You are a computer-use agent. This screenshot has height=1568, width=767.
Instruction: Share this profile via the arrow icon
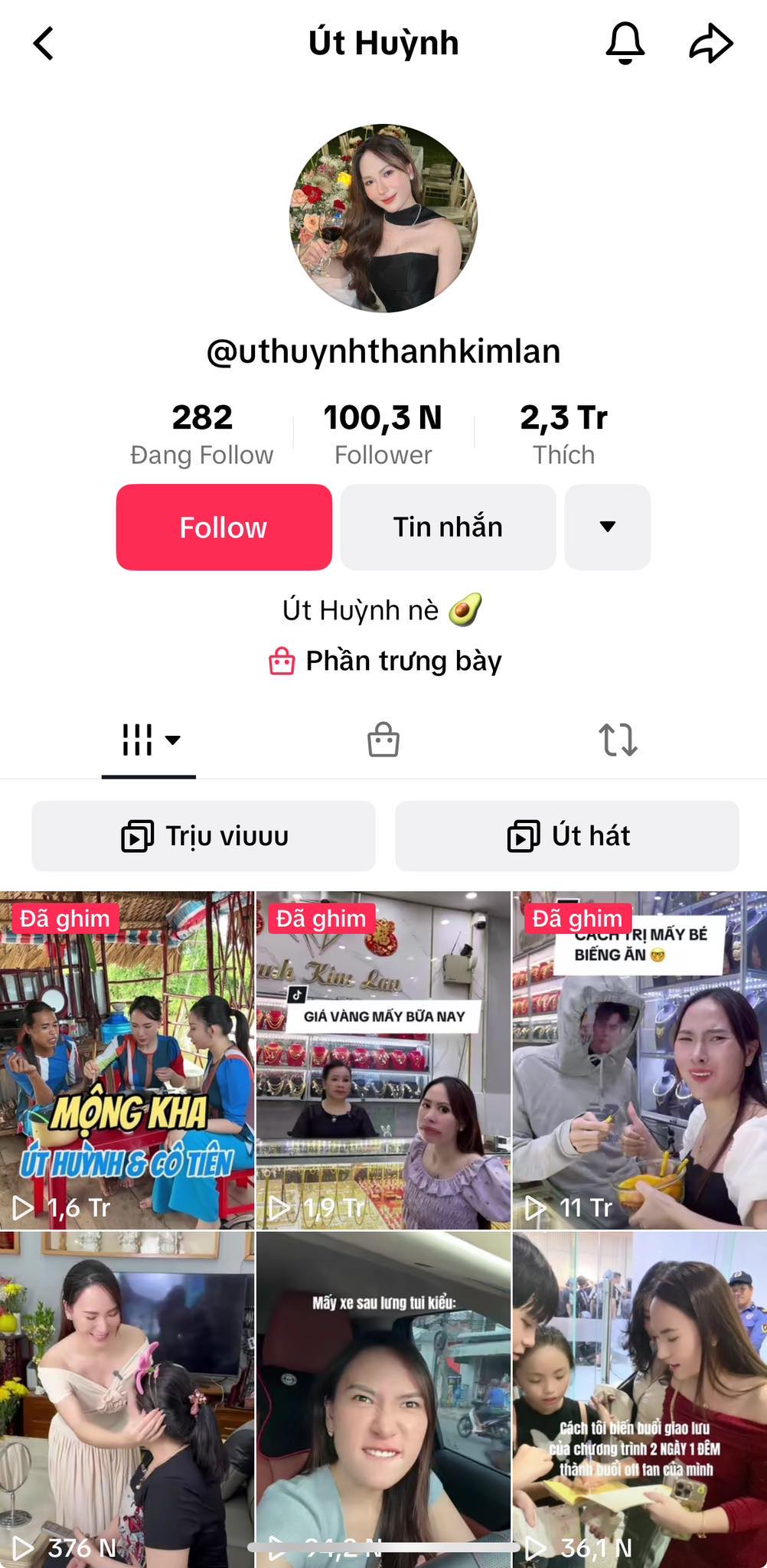[x=711, y=43]
